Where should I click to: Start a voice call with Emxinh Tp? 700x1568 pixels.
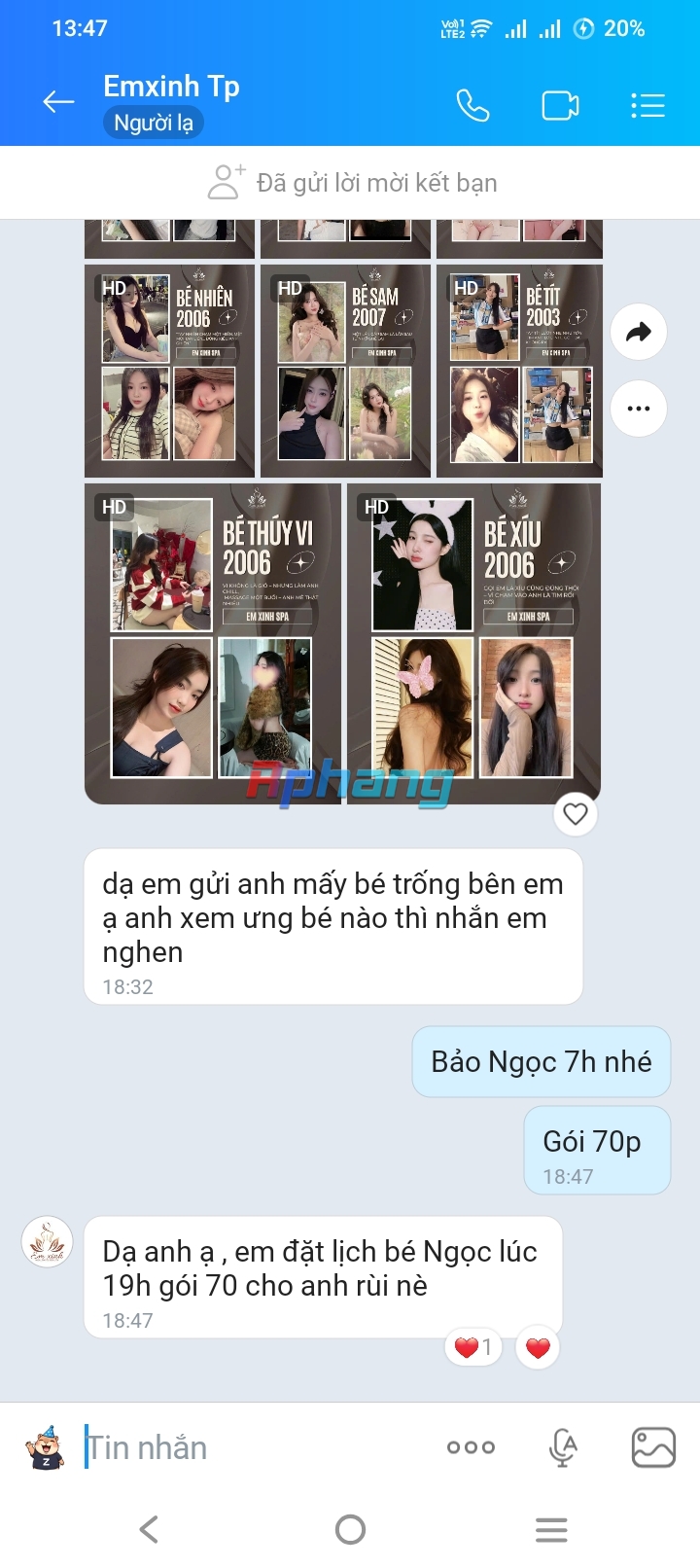point(472,105)
